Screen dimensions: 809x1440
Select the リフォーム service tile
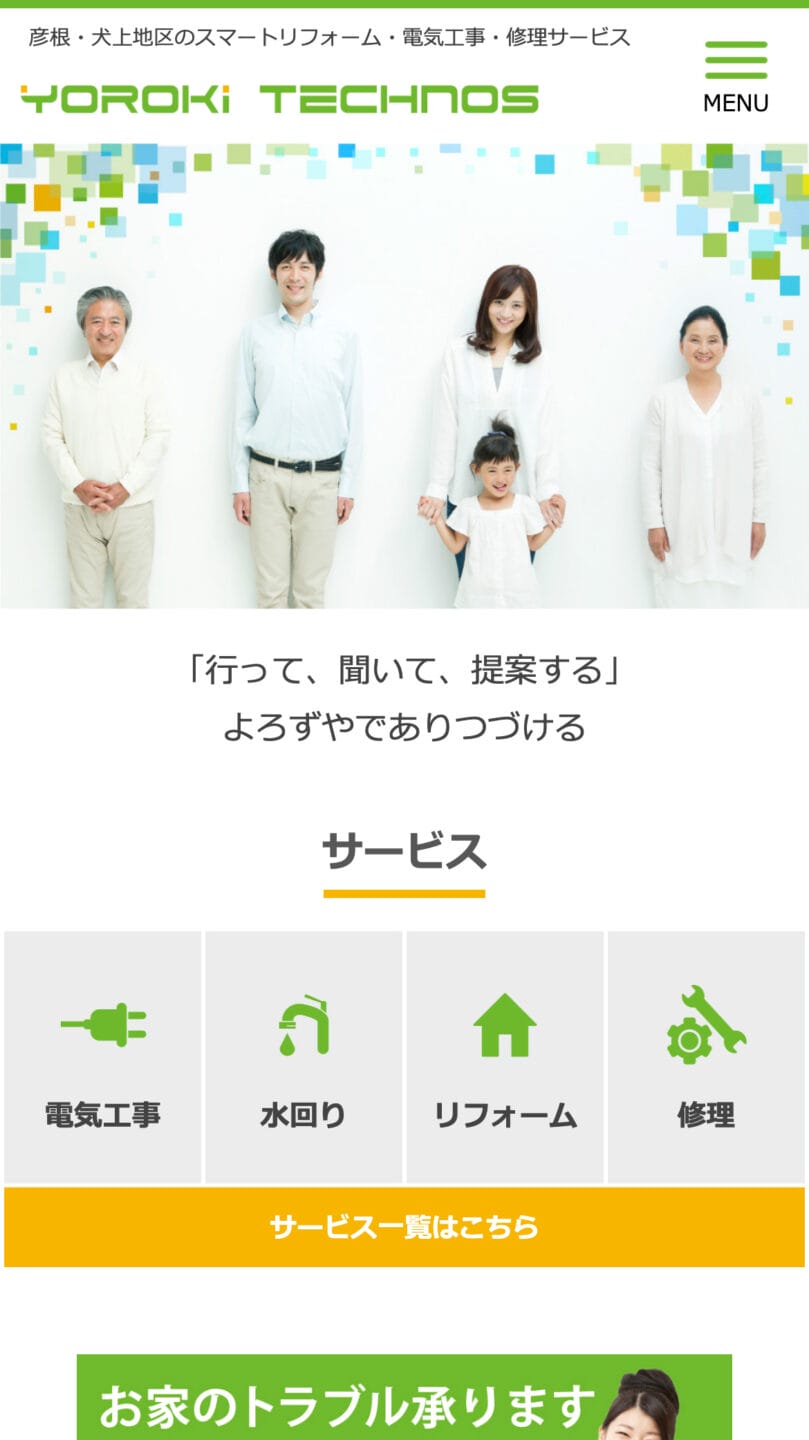pyautogui.click(x=504, y=1057)
